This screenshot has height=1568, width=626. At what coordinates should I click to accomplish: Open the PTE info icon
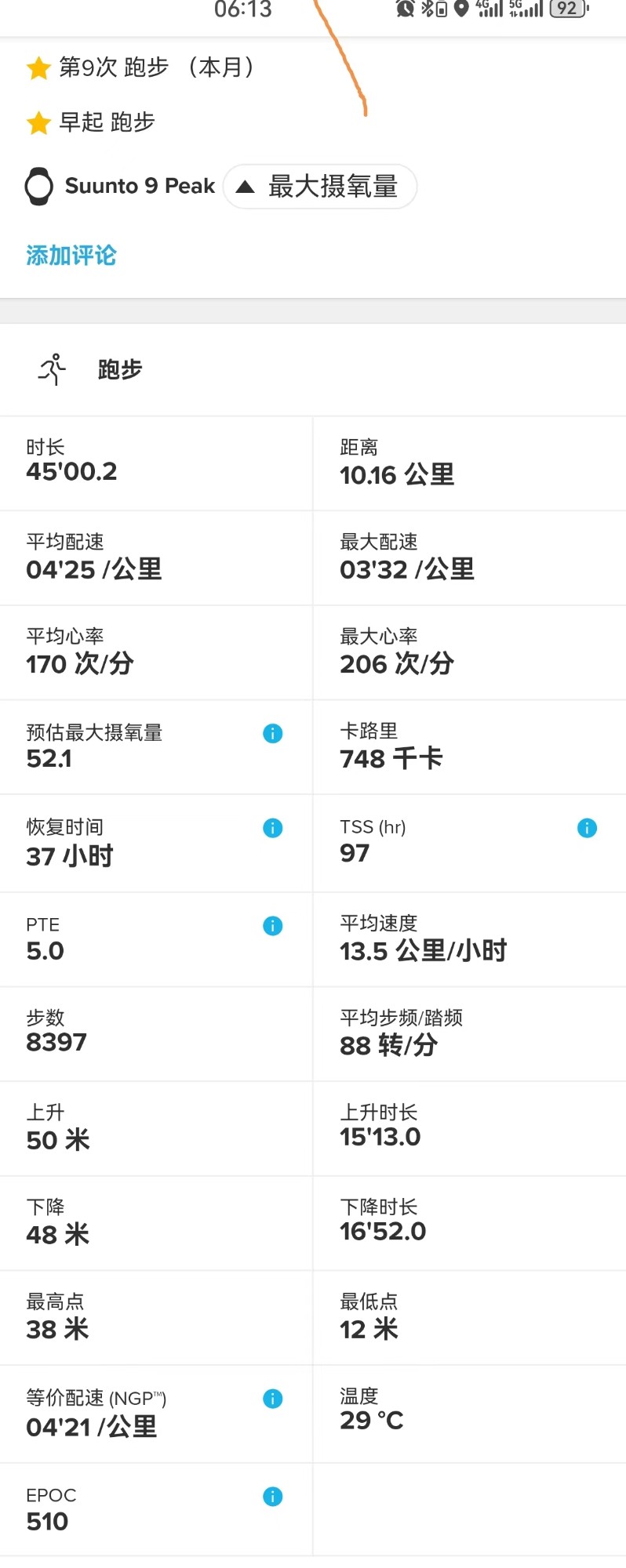[272, 926]
